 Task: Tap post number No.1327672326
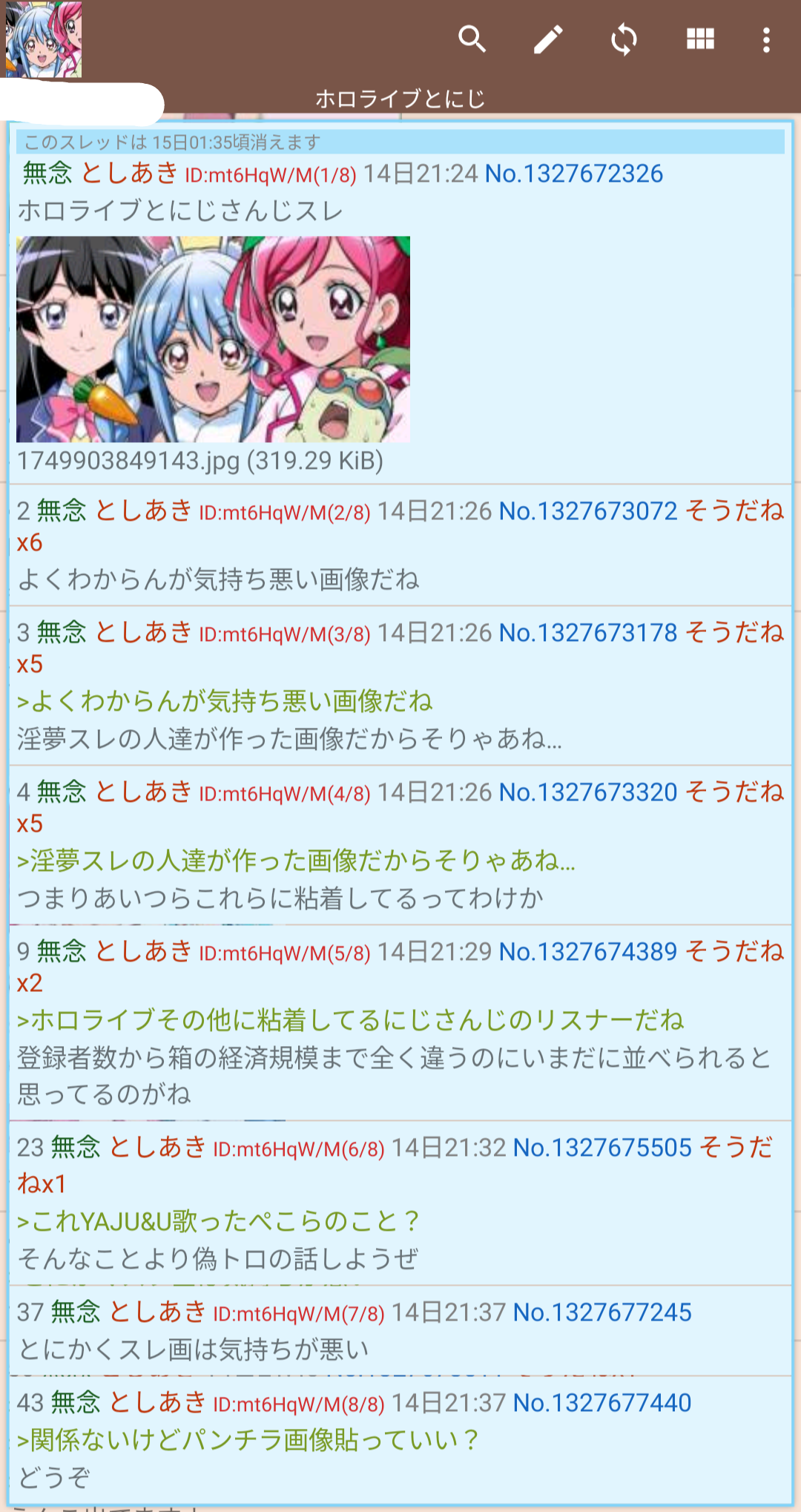(573, 174)
